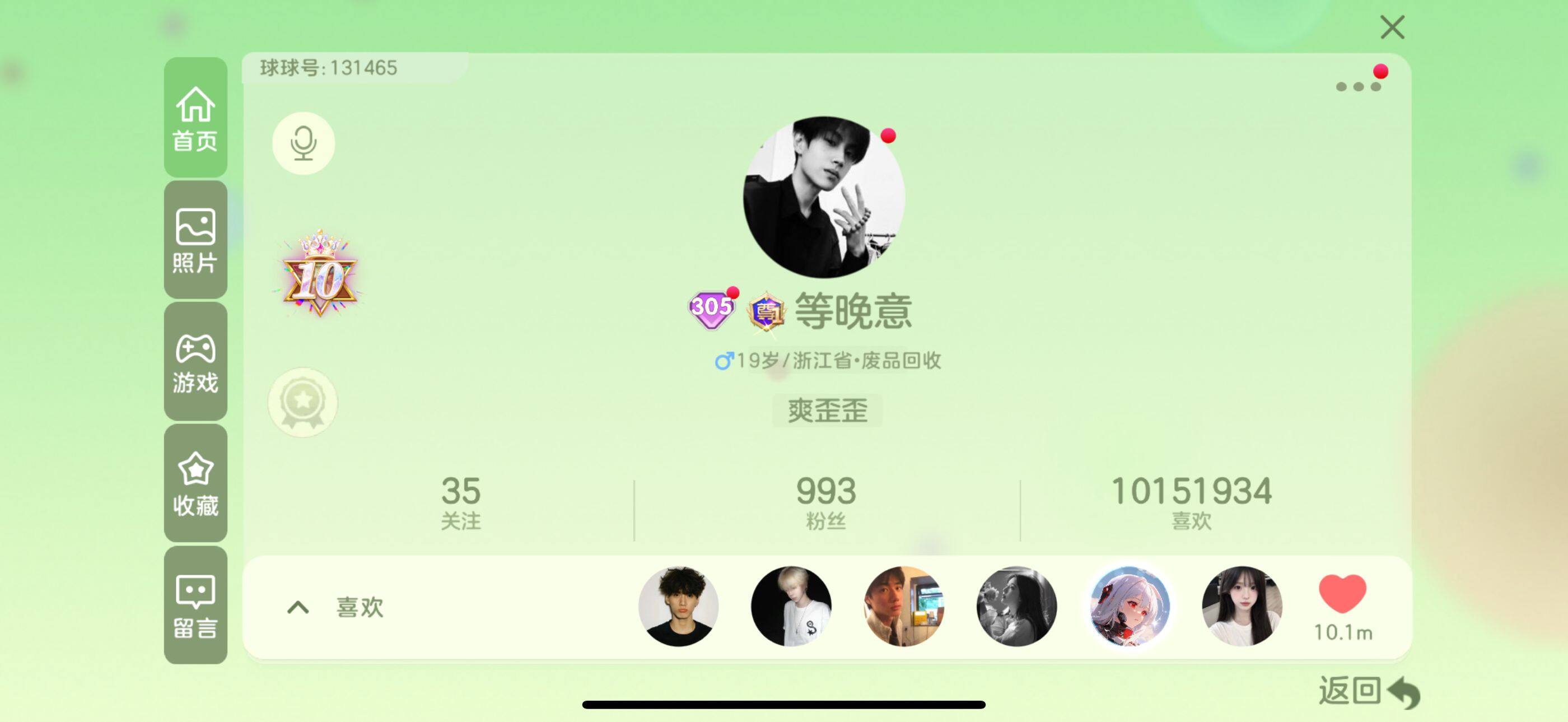View the profile avatar photo
1568x722 pixels.
(x=824, y=197)
